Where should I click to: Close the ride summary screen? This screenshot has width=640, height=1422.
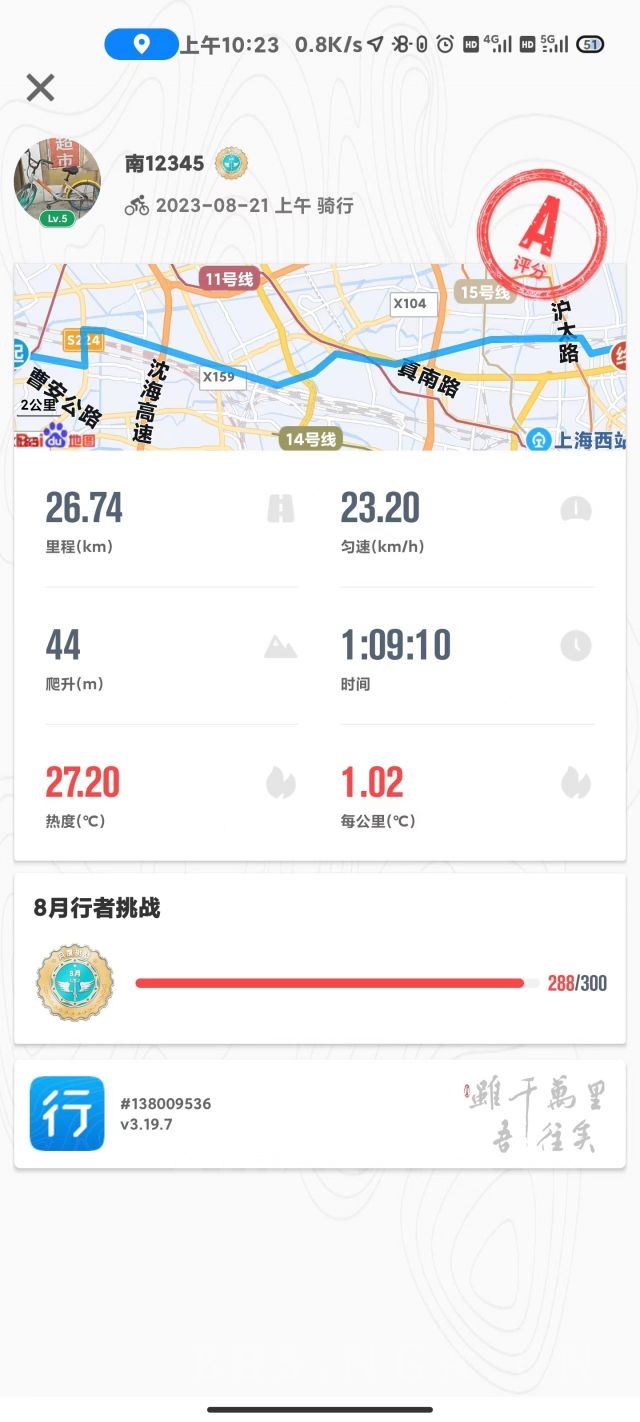point(40,88)
